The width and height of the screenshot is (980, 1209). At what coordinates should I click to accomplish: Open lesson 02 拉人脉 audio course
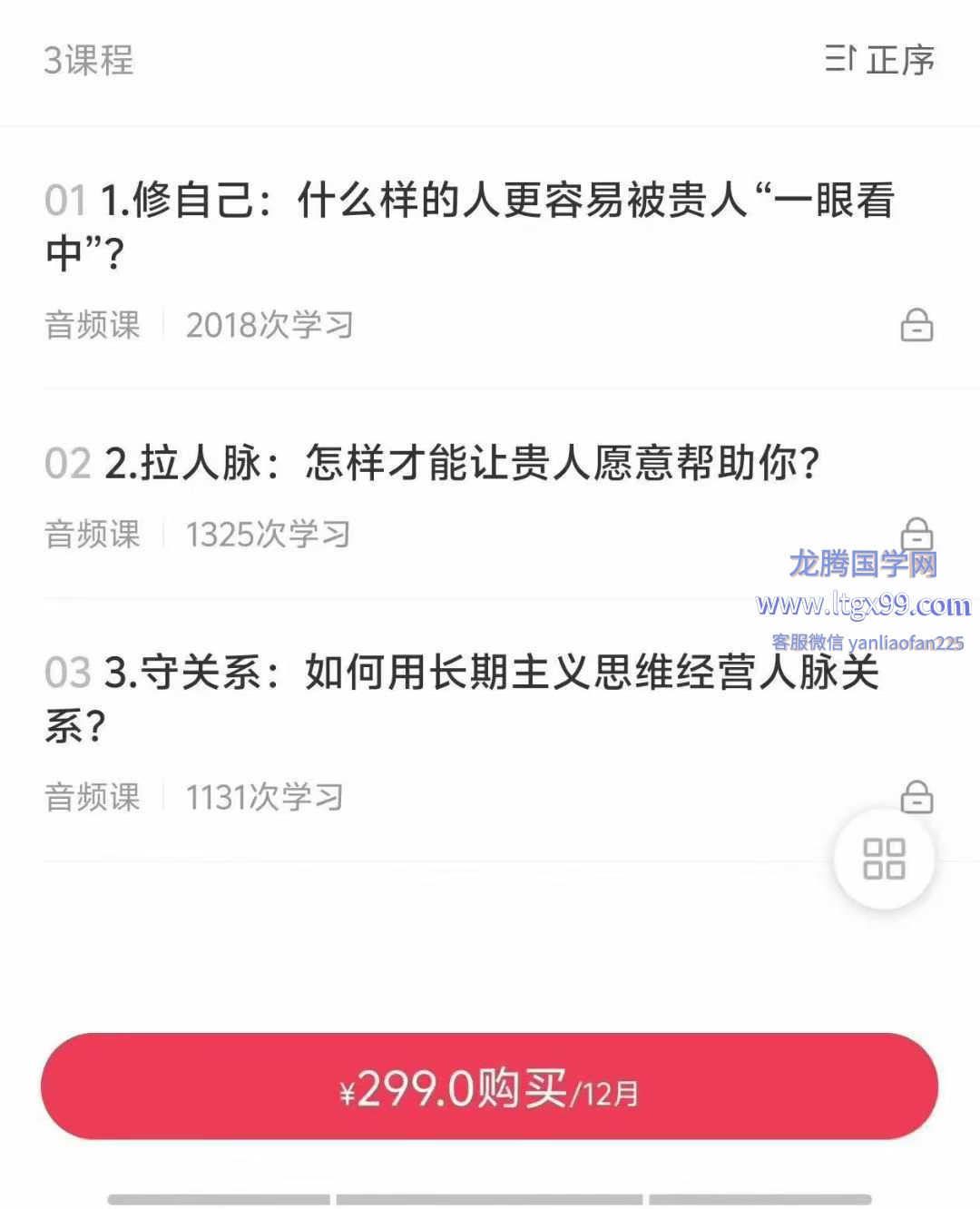click(461, 463)
